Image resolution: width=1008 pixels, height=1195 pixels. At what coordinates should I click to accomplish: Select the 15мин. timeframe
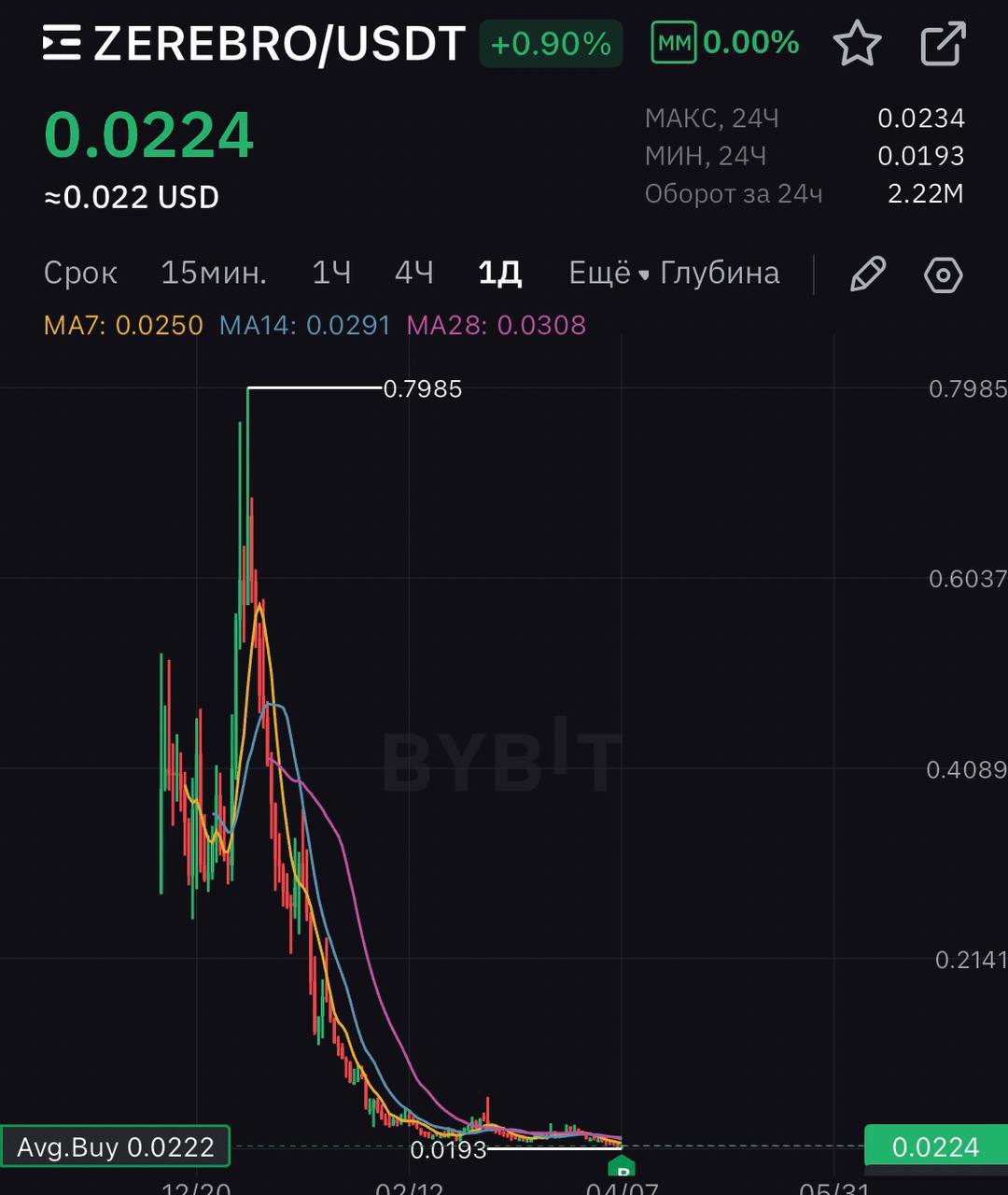coord(214,274)
